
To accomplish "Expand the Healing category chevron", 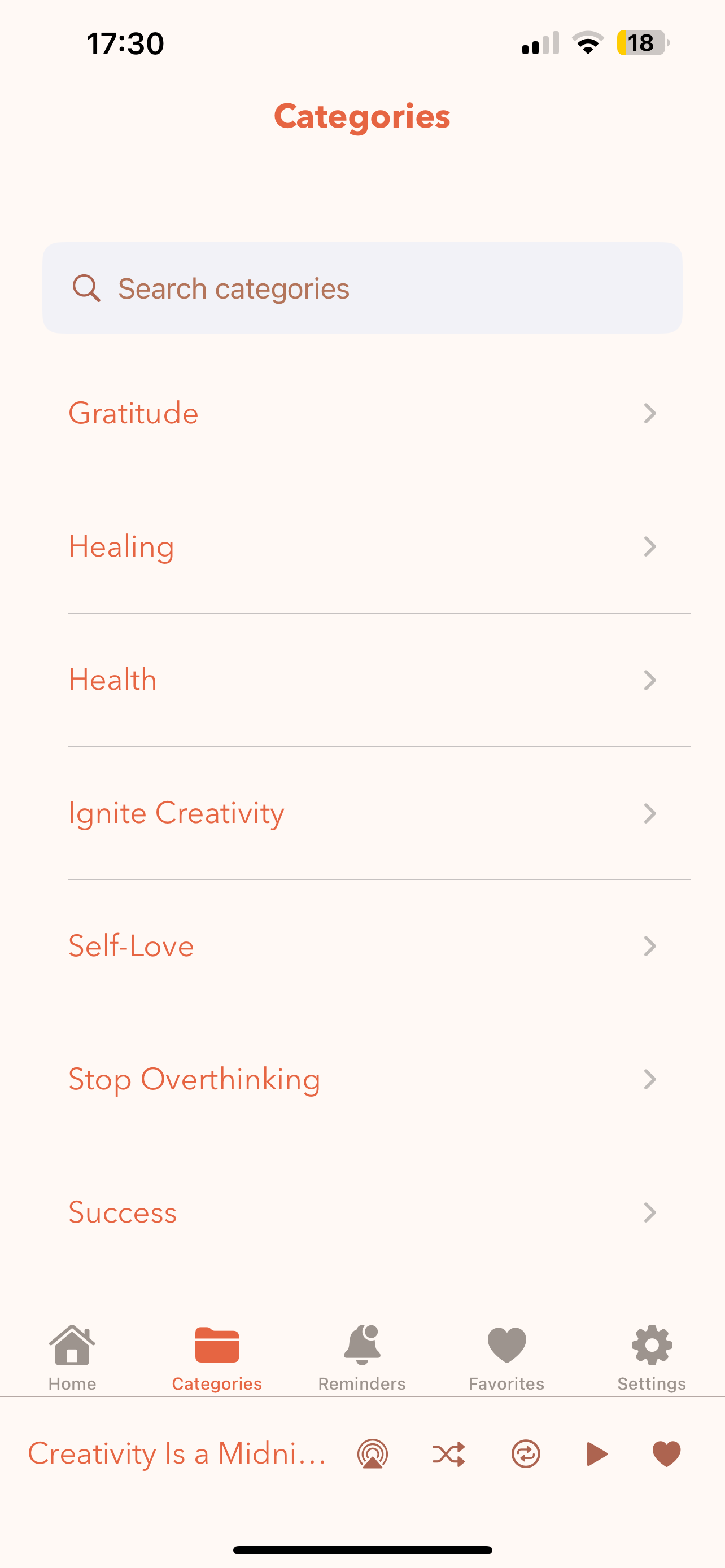I will (x=650, y=546).
